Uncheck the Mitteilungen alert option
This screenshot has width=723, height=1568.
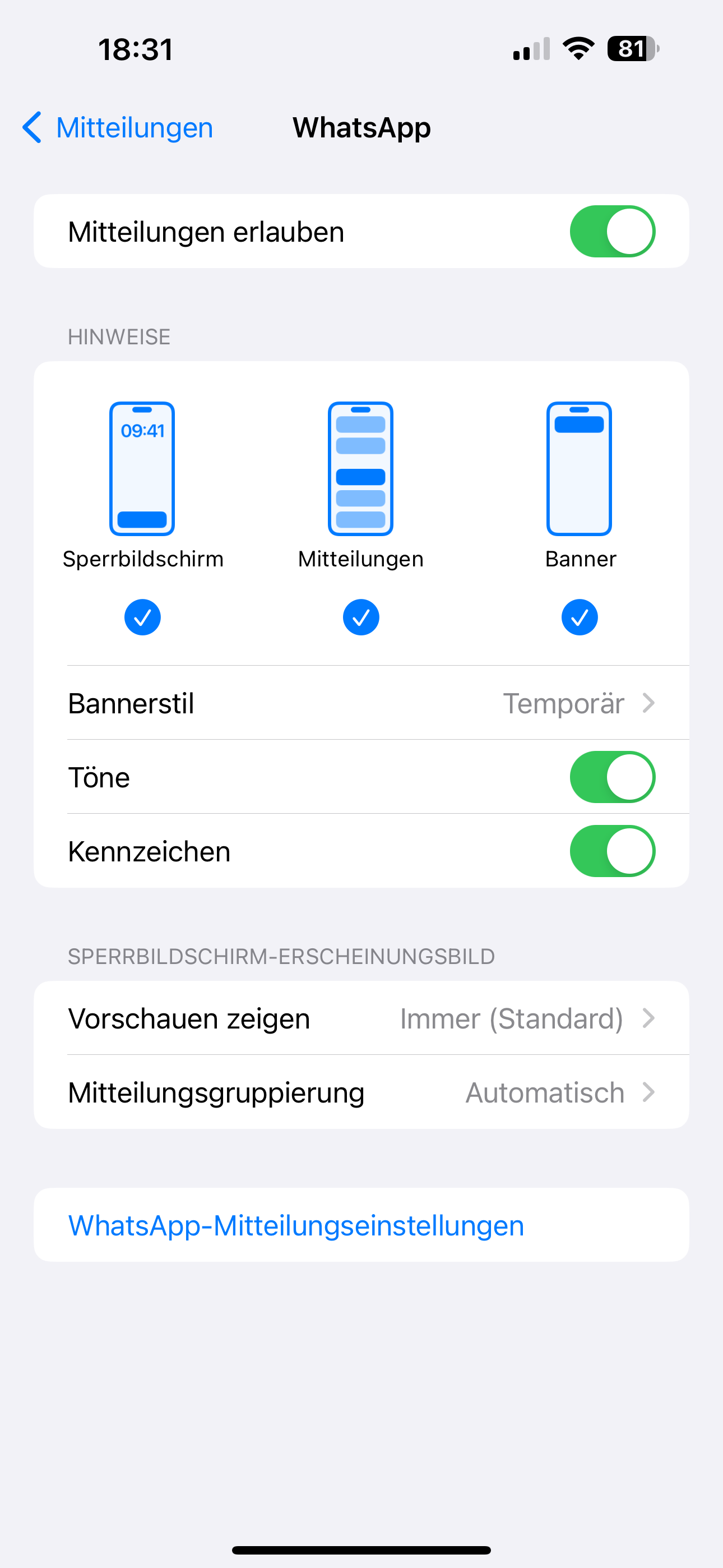tap(361, 617)
